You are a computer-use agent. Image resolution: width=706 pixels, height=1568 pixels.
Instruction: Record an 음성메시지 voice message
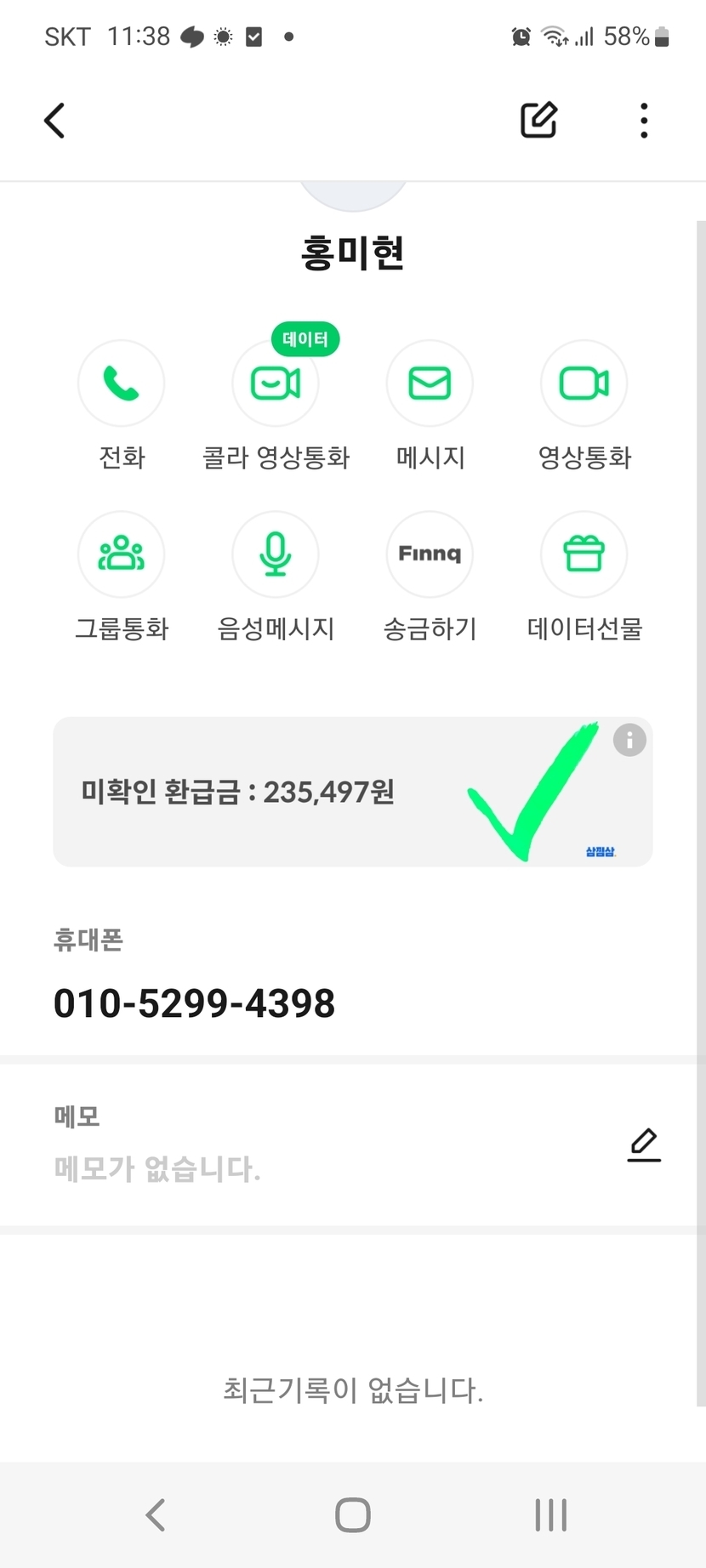coord(276,554)
